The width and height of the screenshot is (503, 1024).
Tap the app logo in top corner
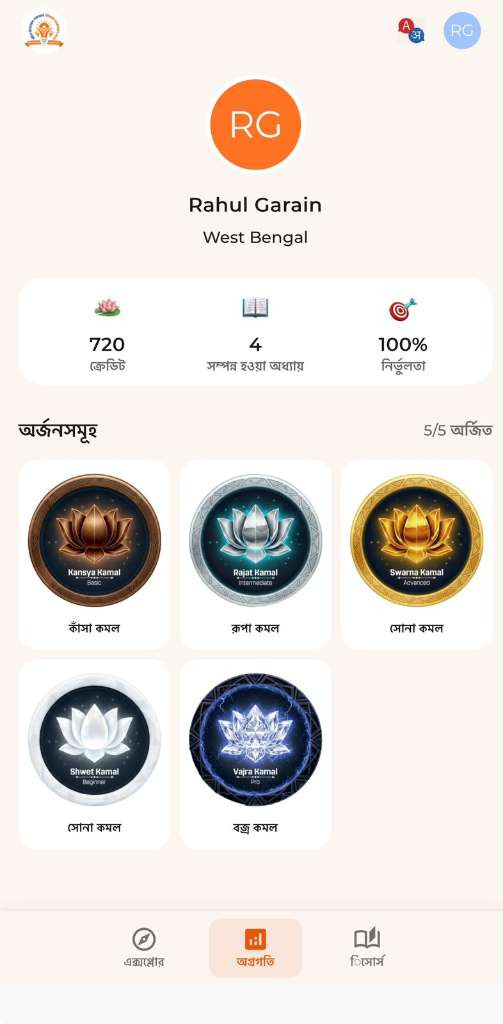point(44,31)
